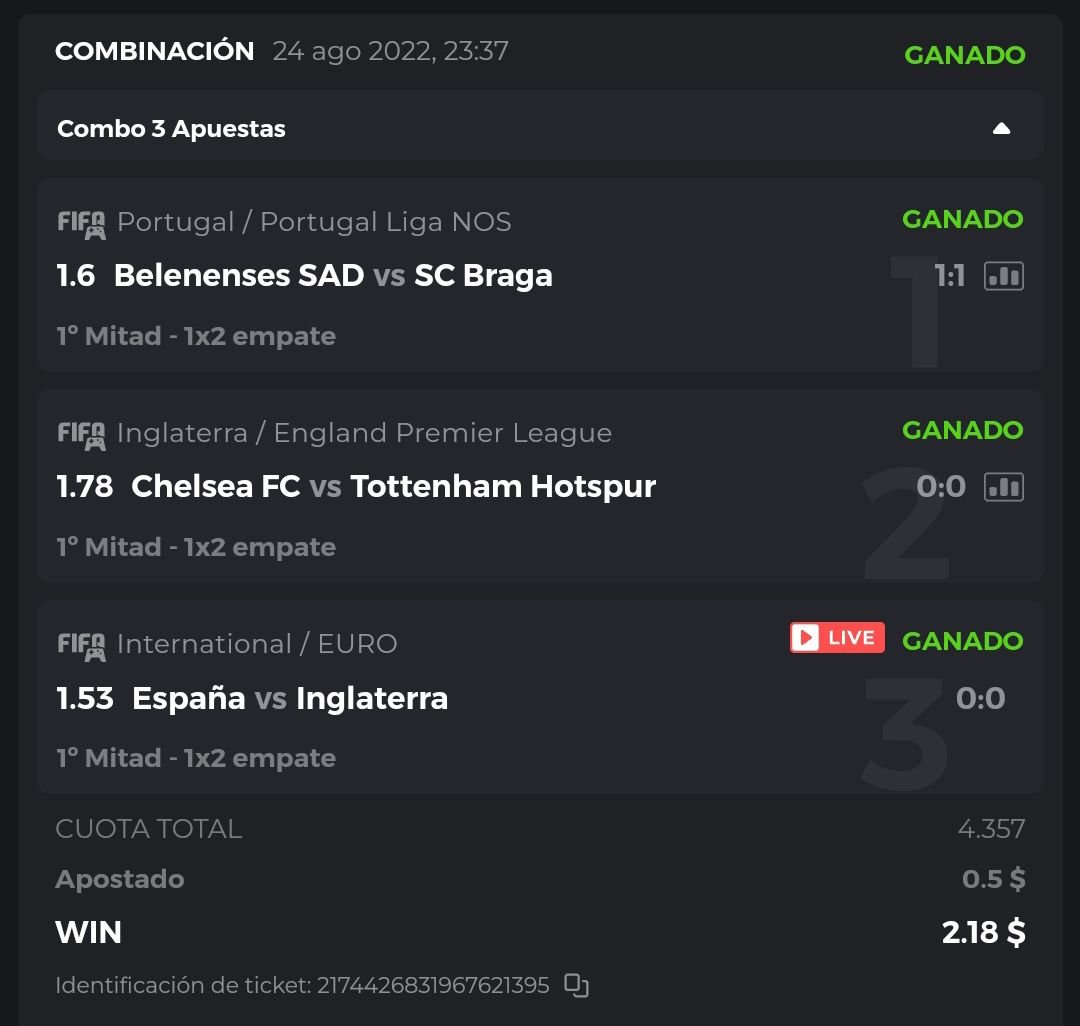Collapse the Combo 3 Apuestas section
The height and width of the screenshot is (1026, 1080).
click(1001, 129)
